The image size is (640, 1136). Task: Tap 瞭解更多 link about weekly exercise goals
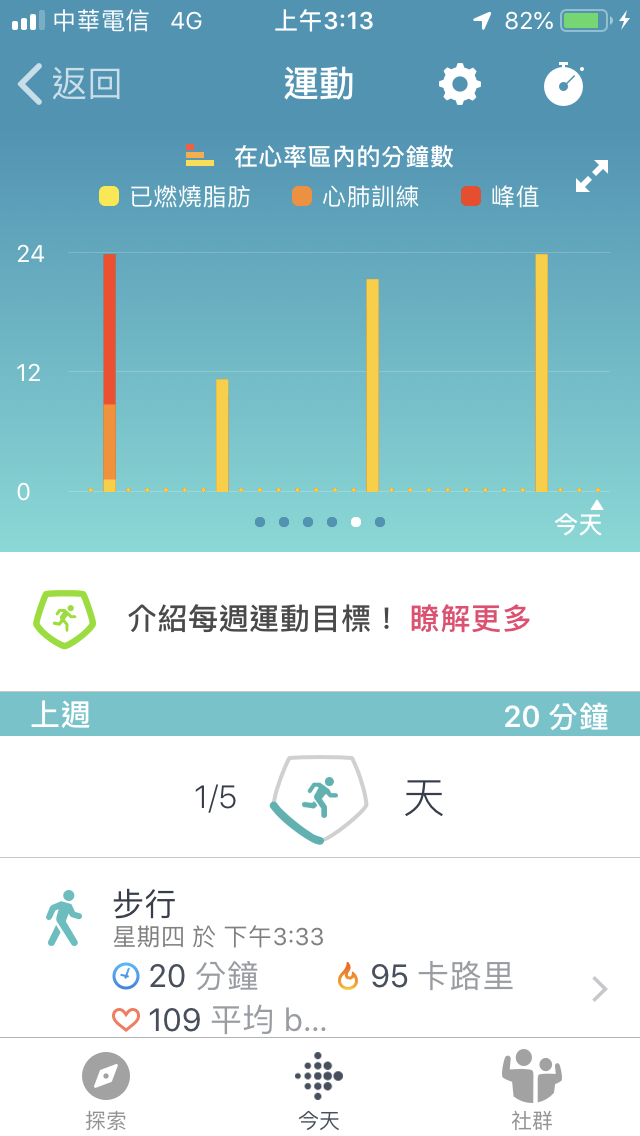coord(470,619)
